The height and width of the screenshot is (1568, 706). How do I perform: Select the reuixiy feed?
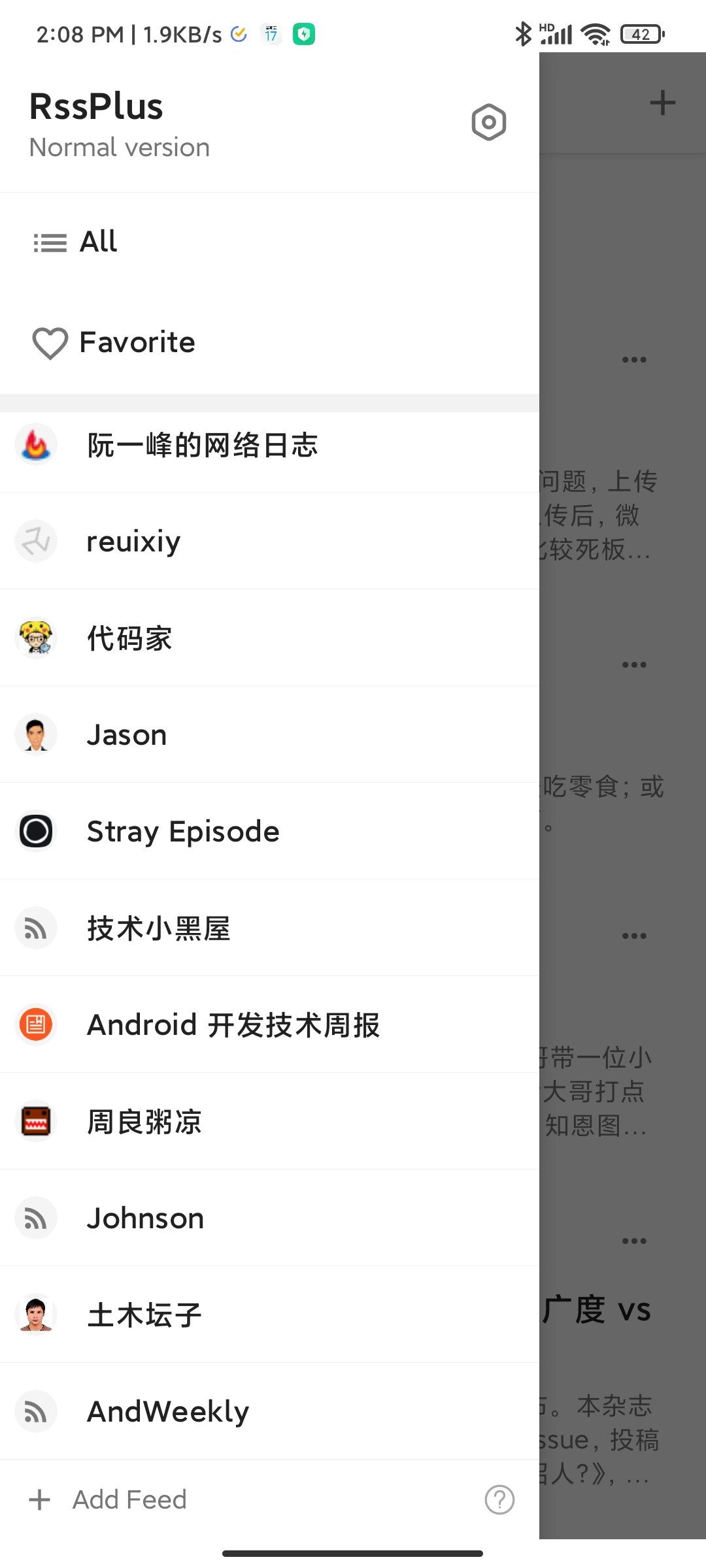coord(133,542)
